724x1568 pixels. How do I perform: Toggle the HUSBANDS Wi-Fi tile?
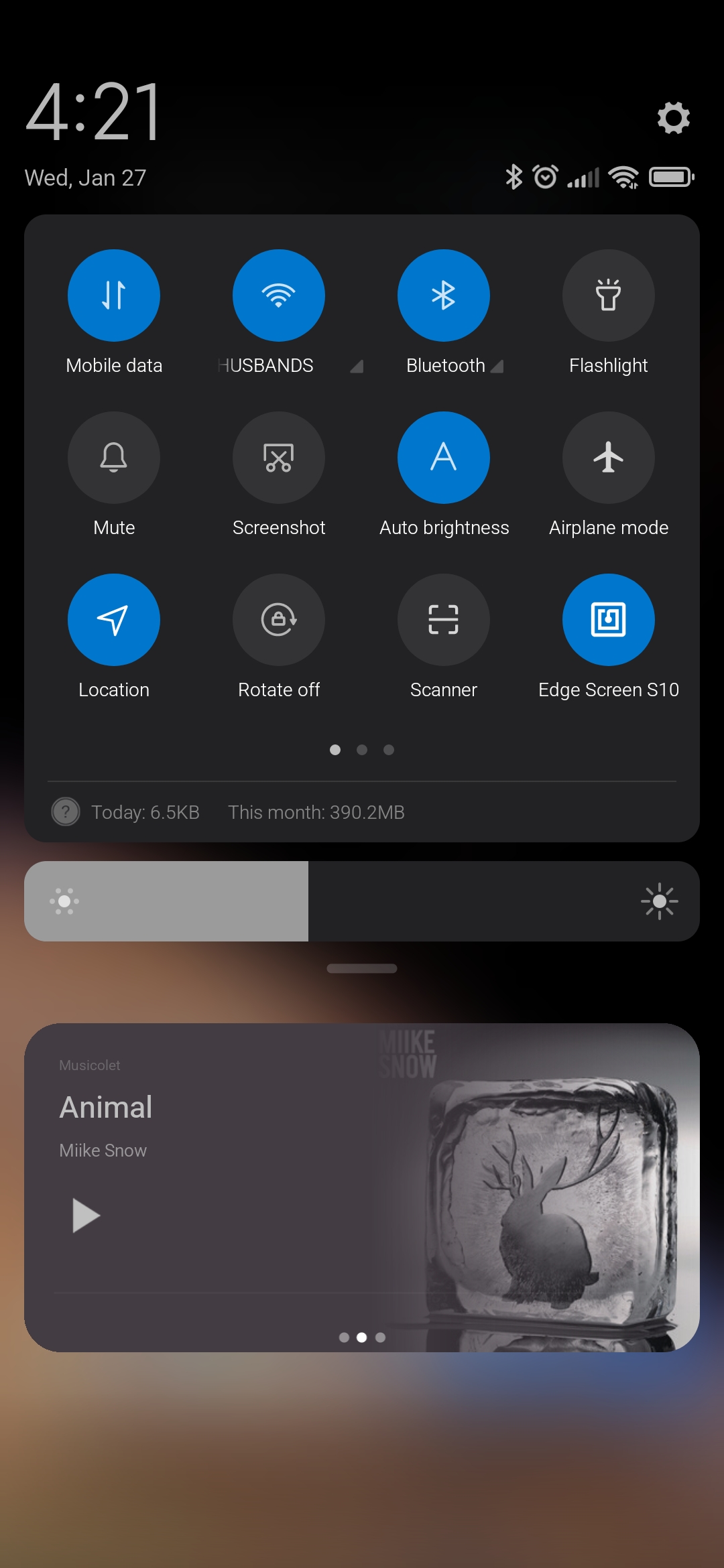[279, 296]
